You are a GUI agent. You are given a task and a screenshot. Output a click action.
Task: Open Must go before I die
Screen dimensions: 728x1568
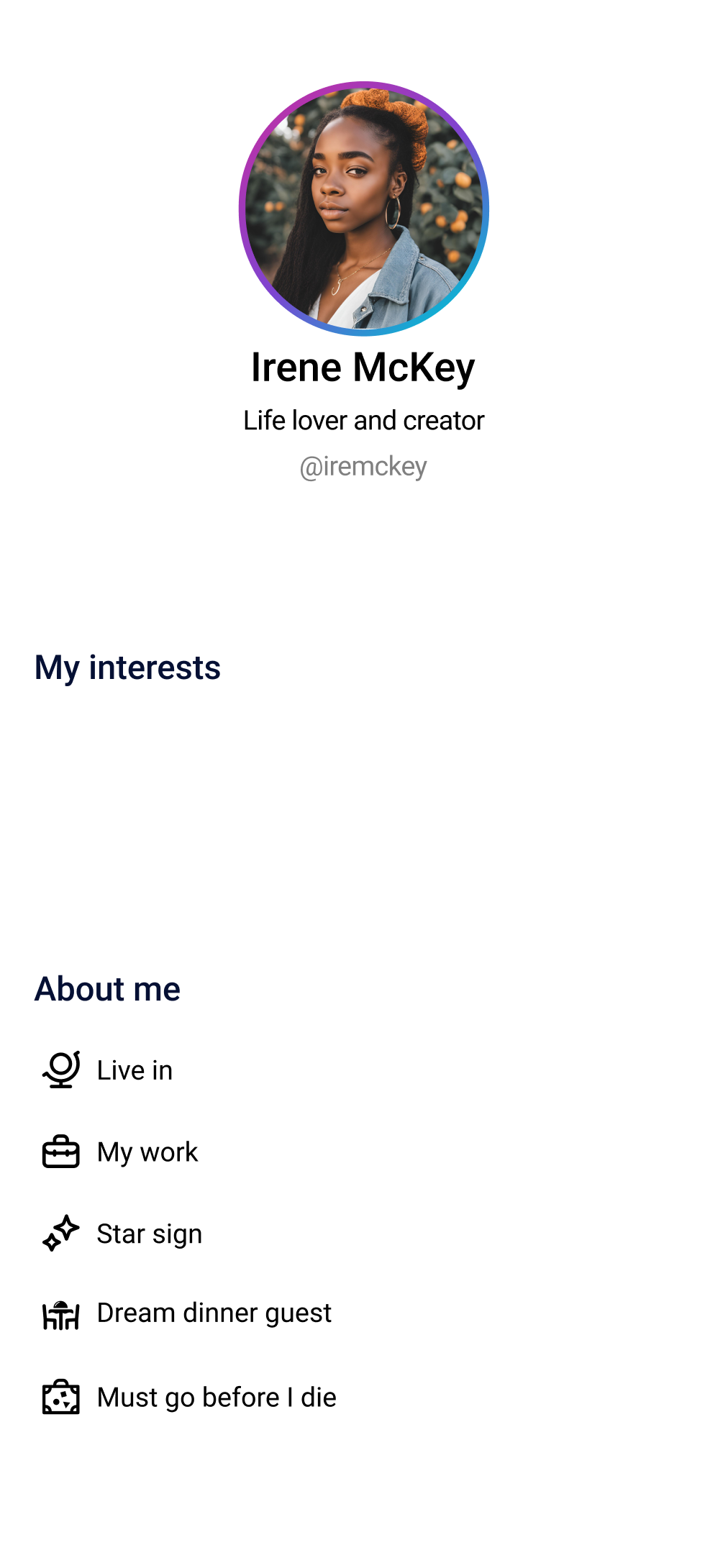(x=216, y=1398)
